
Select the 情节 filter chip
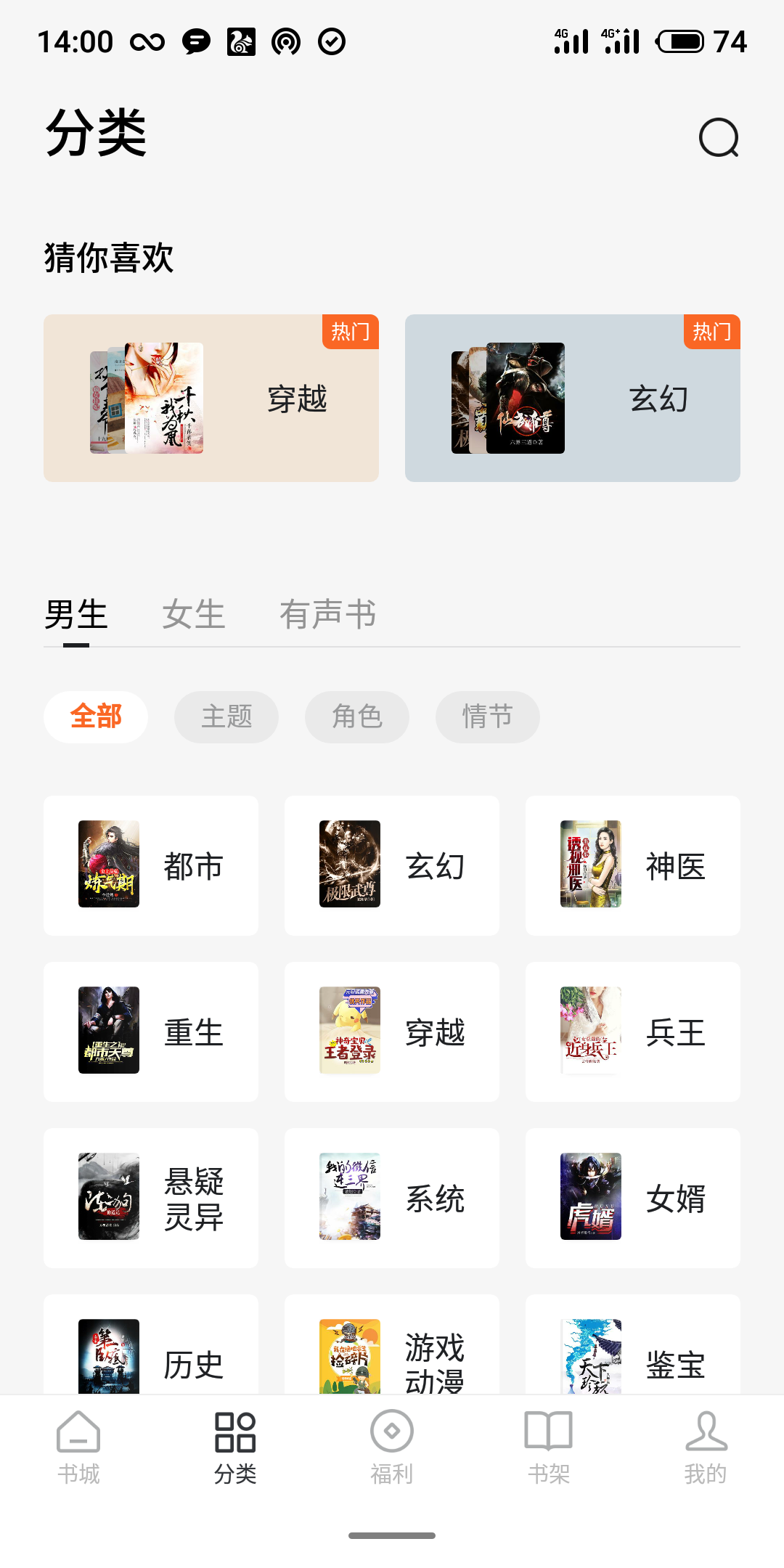point(488,716)
